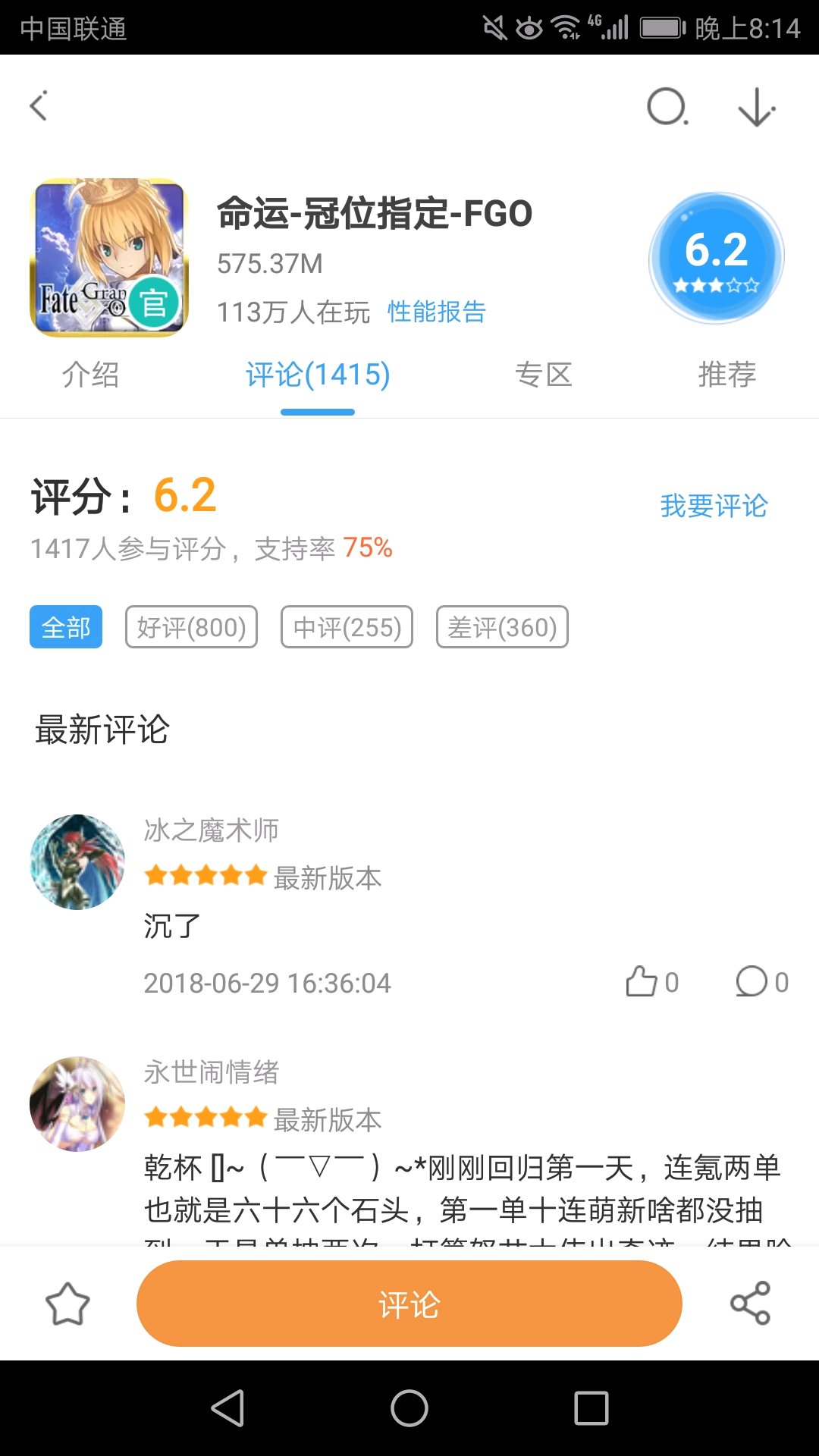This screenshot has height=1456, width=819.
Task: Switch to the 推荐 tab
Action: click(x=726, y=375)
